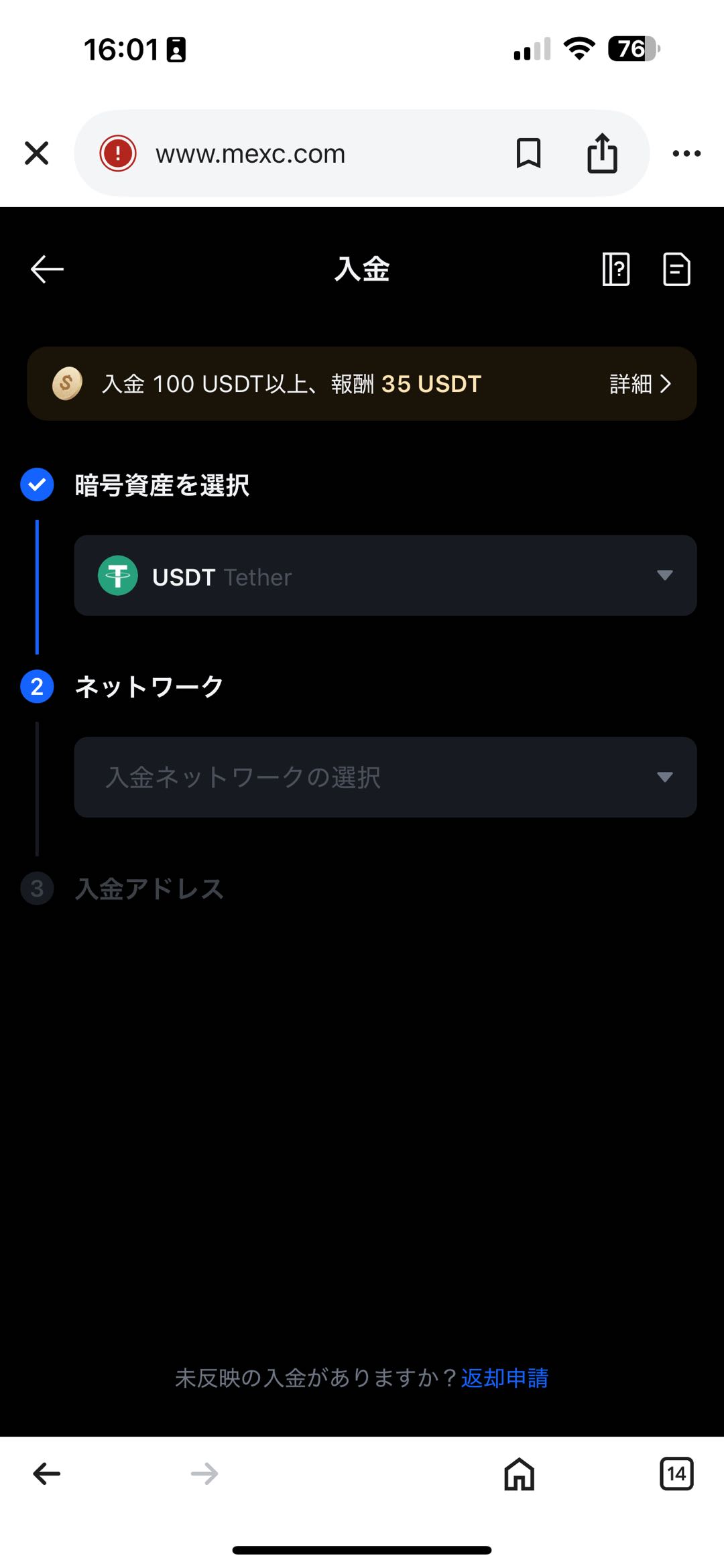Expand the USDT Tether asset dropdown

pyautogui.click(x=385, y=576)
